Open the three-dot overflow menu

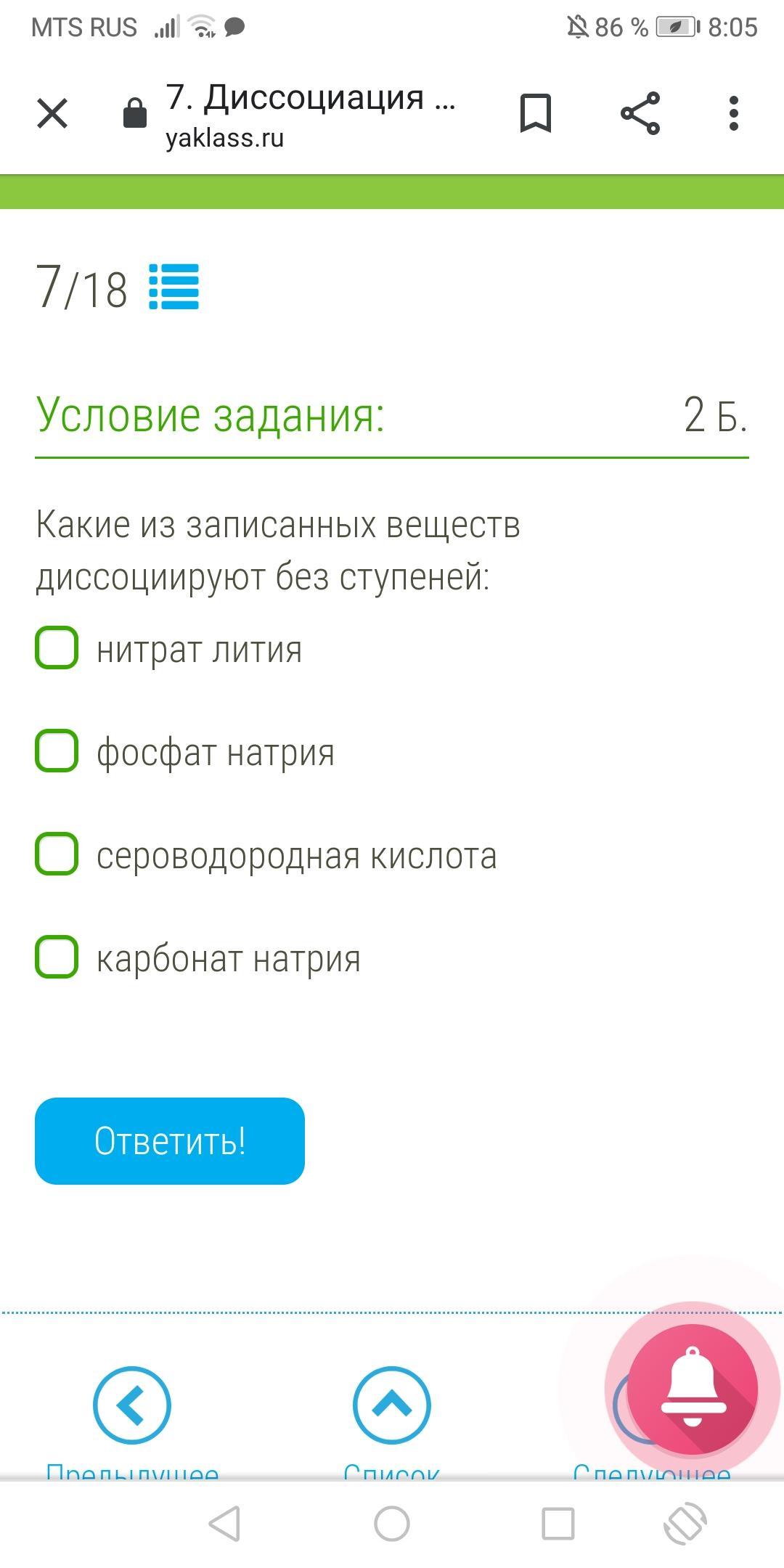pyautogui.click(x=734, y=113)
